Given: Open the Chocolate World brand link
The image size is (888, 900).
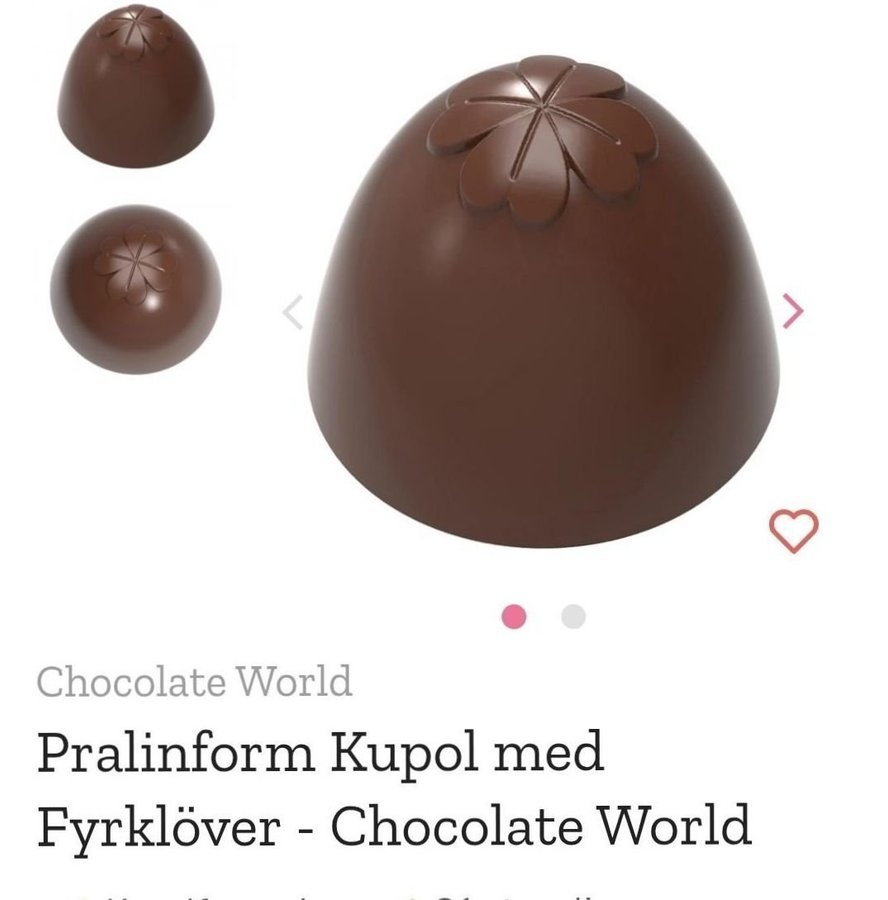Looking at the screenshot, I should coord(195,681).
